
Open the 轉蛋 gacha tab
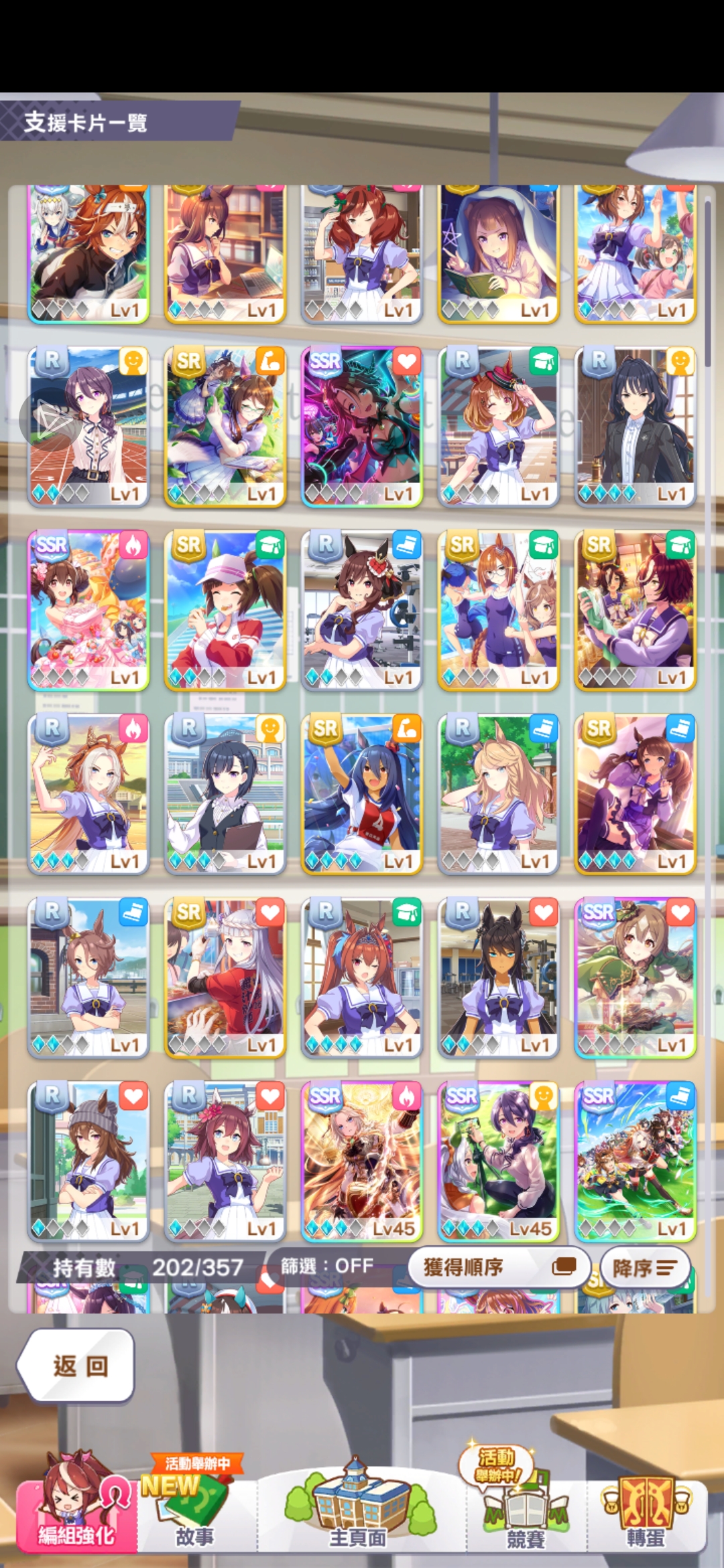(646, 1508)
